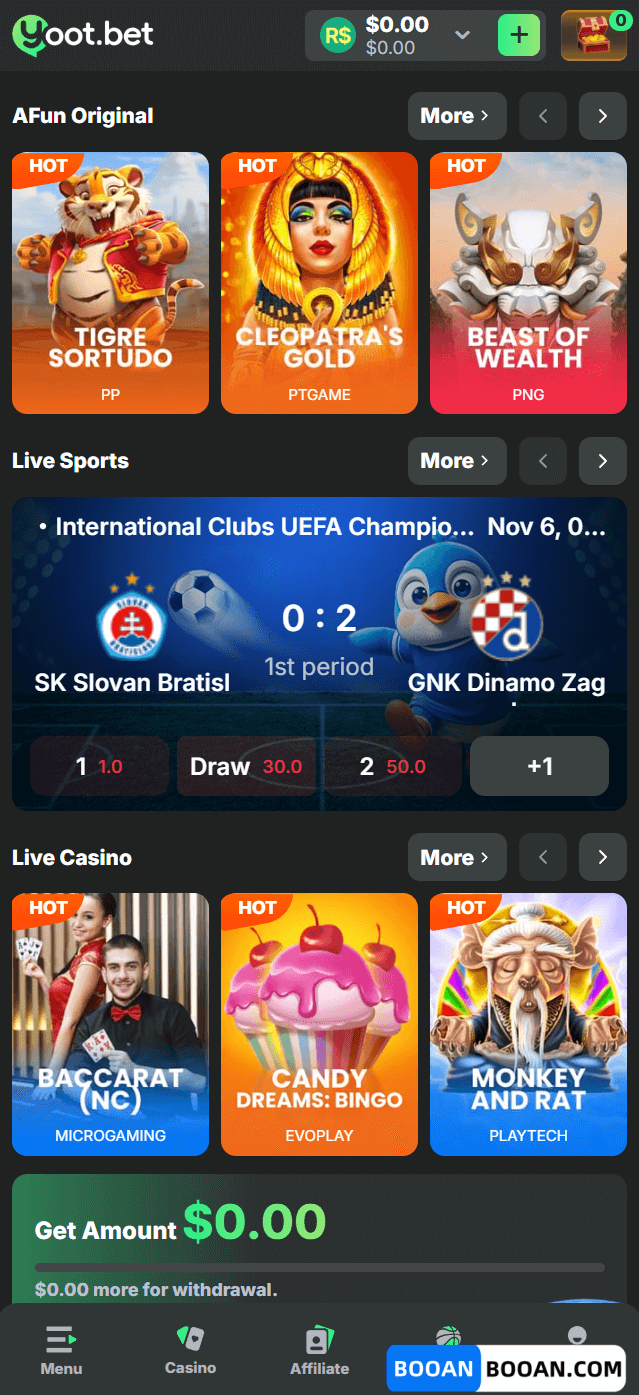Bet on SK Slovan at 1.0

coord(99,766)
